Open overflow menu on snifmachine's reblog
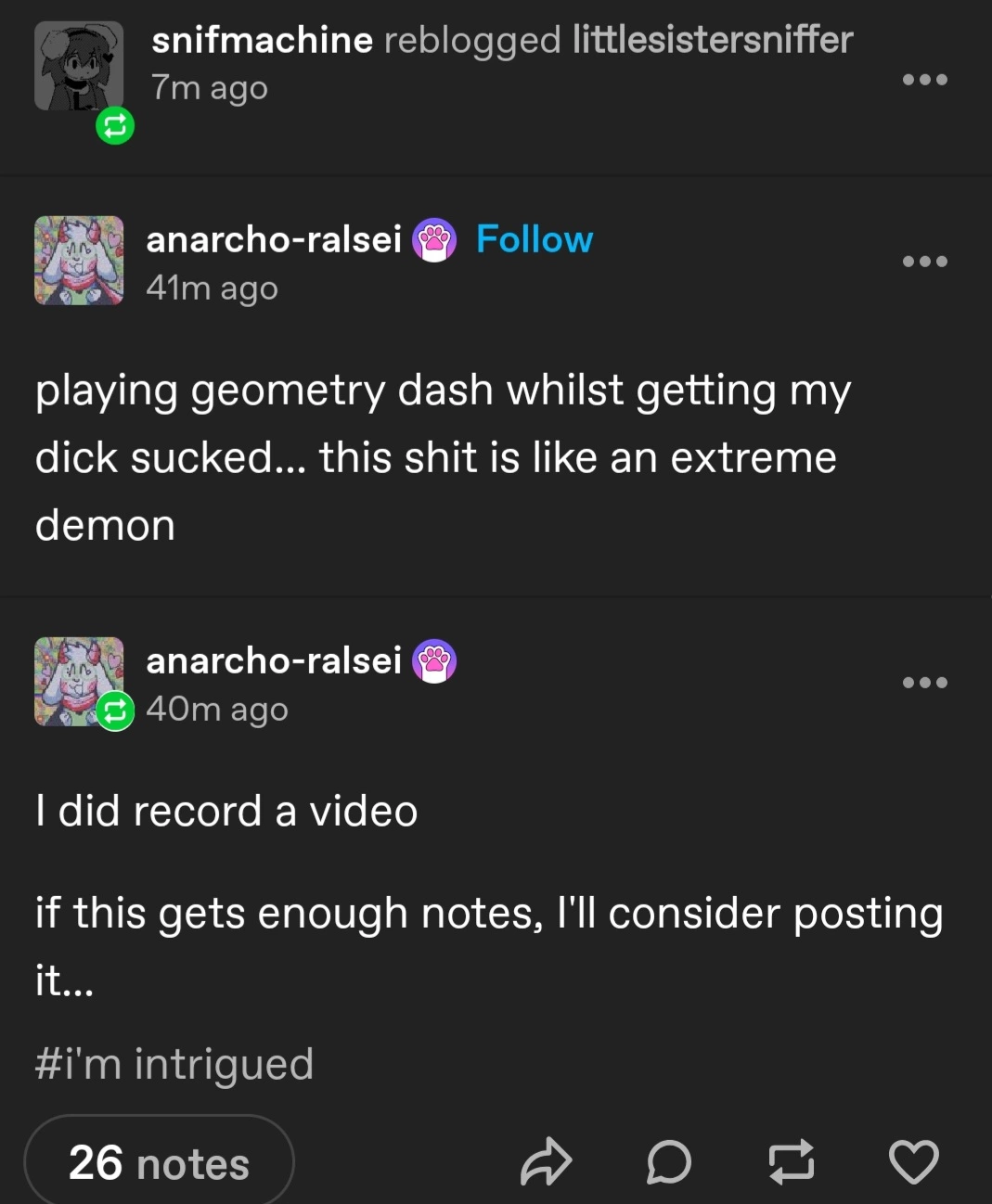The image size is (992, 1204). (924, 80)
